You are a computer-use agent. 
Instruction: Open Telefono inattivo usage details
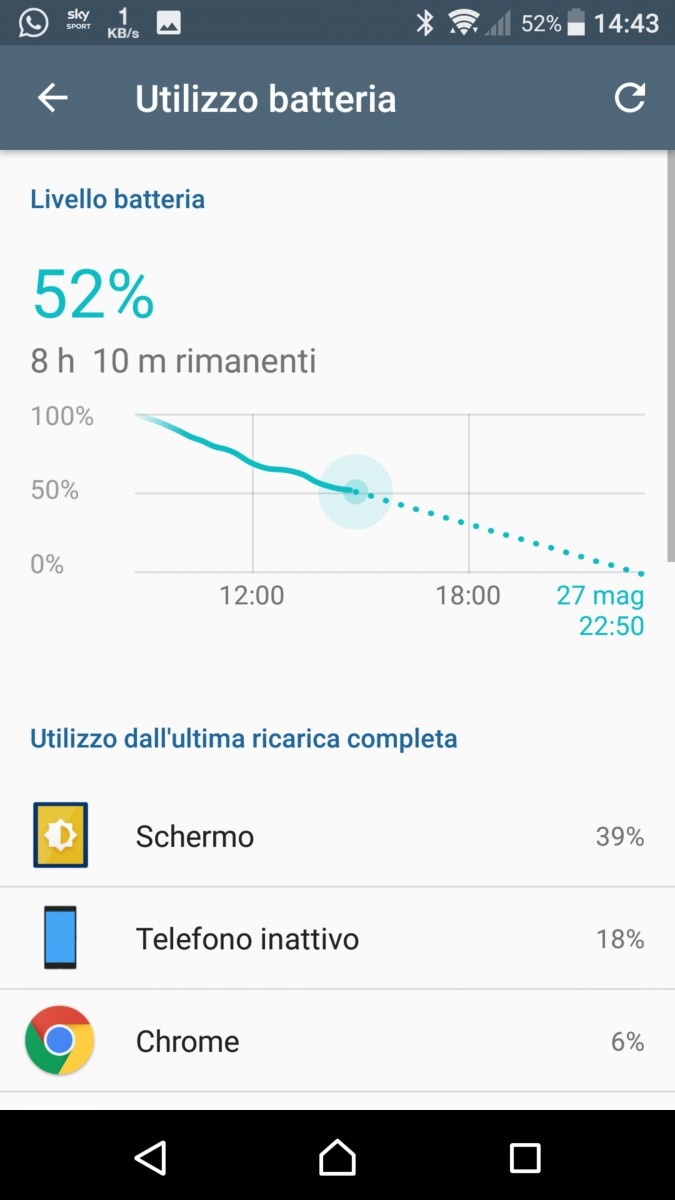click(337, 939)
